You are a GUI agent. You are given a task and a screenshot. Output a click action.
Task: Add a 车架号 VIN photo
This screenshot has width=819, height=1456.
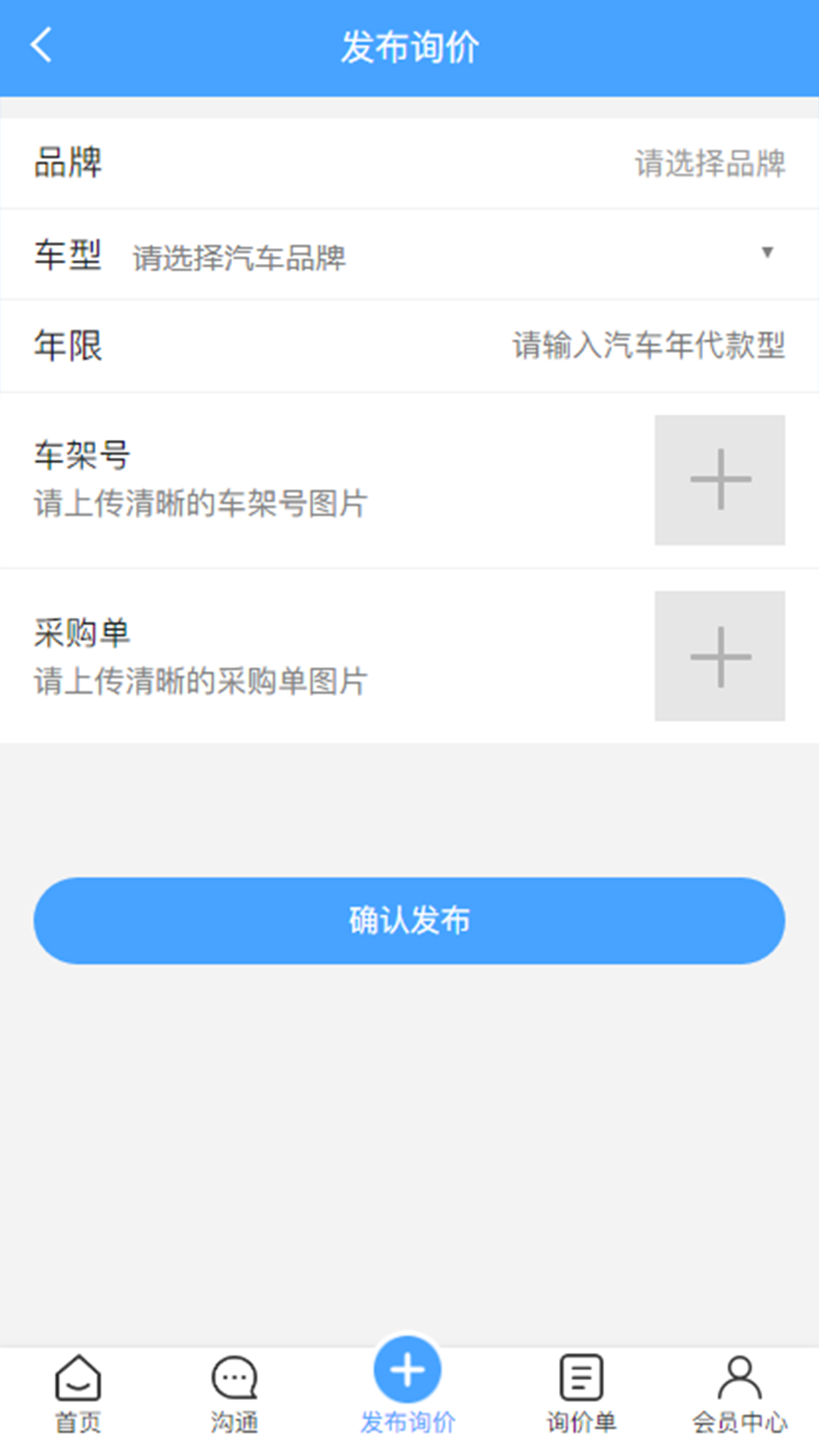pos(719,479)
